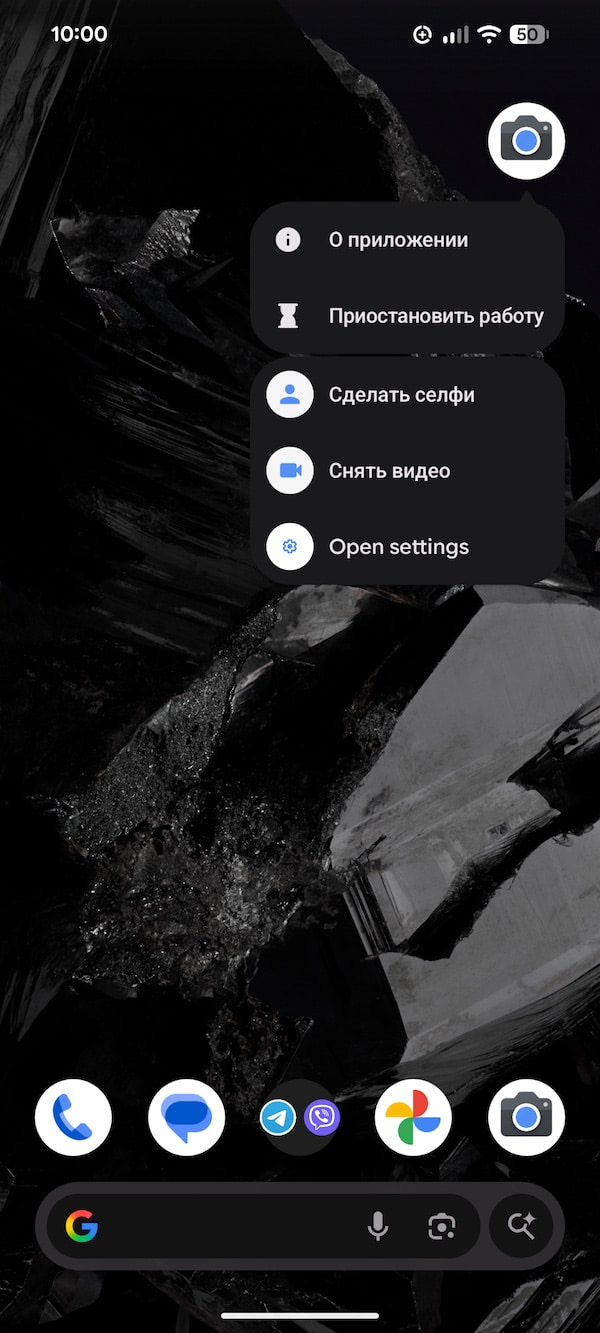Open the "О приложении" app info option
Screen dimensions: 600x1333
point(398,240)
